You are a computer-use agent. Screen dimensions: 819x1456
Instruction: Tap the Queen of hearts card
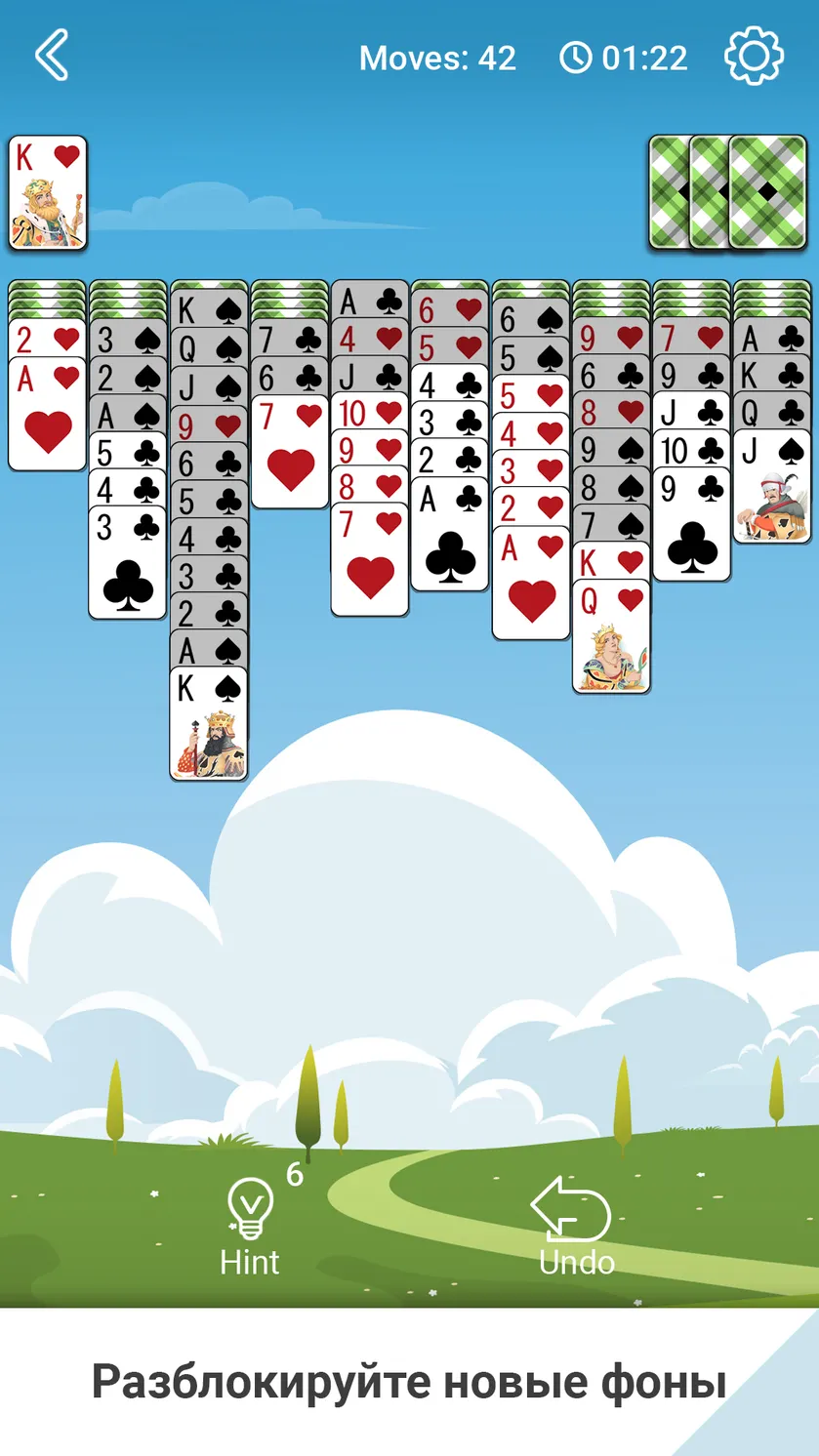coord(611,636)
